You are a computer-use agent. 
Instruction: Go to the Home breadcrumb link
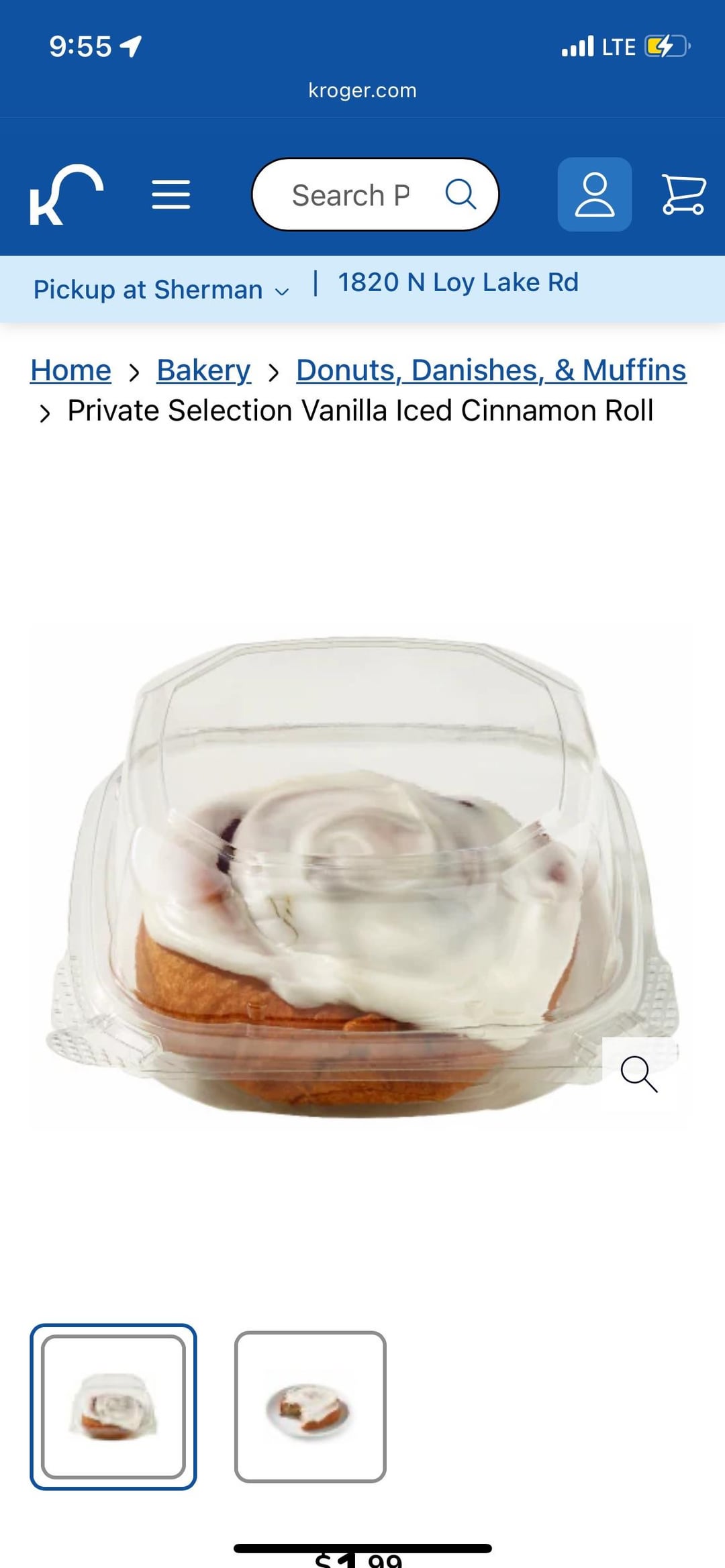pos(70,370)
